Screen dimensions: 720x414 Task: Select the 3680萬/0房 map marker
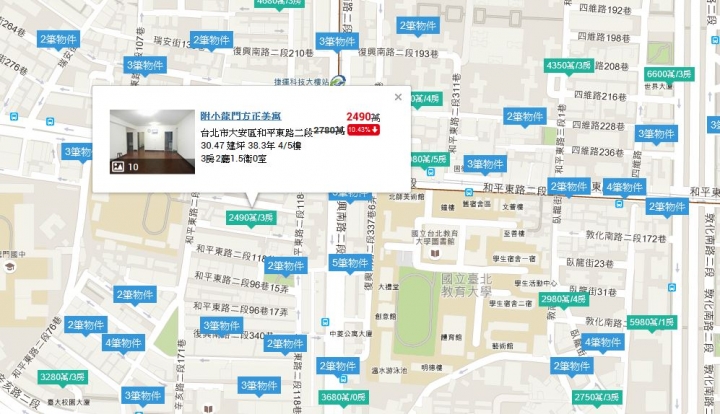tap(345, 397)
